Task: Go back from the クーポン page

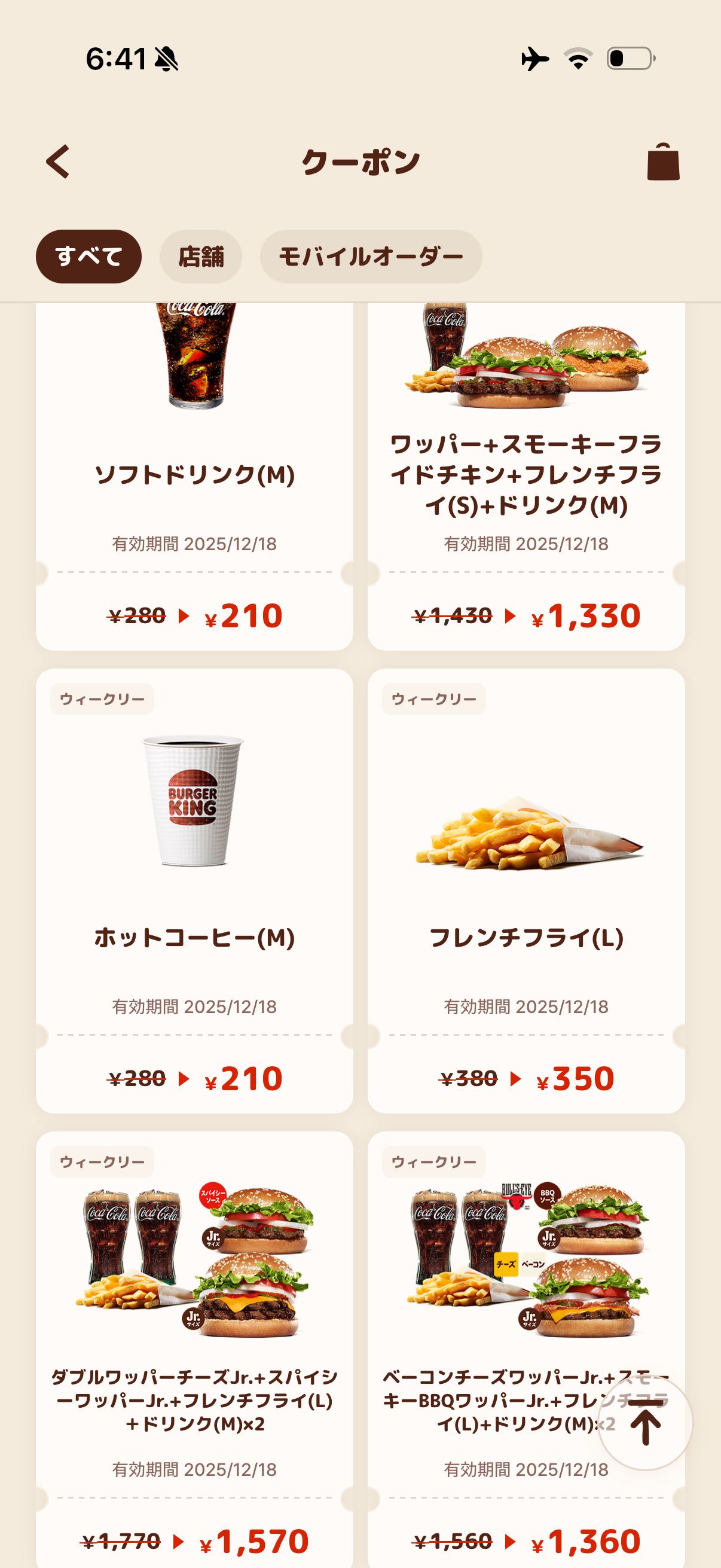Action: point(59,162)
